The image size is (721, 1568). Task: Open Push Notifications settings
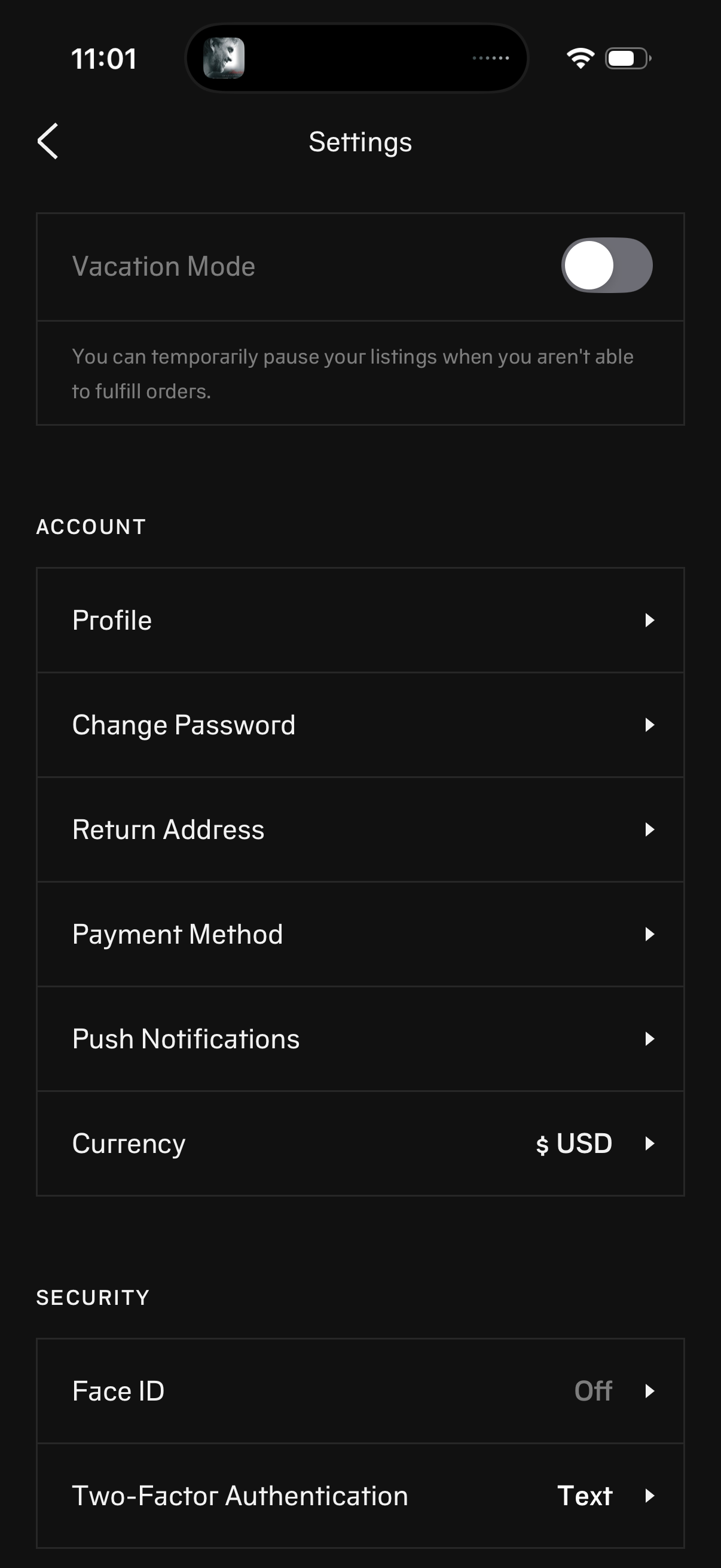(361, 1038)
